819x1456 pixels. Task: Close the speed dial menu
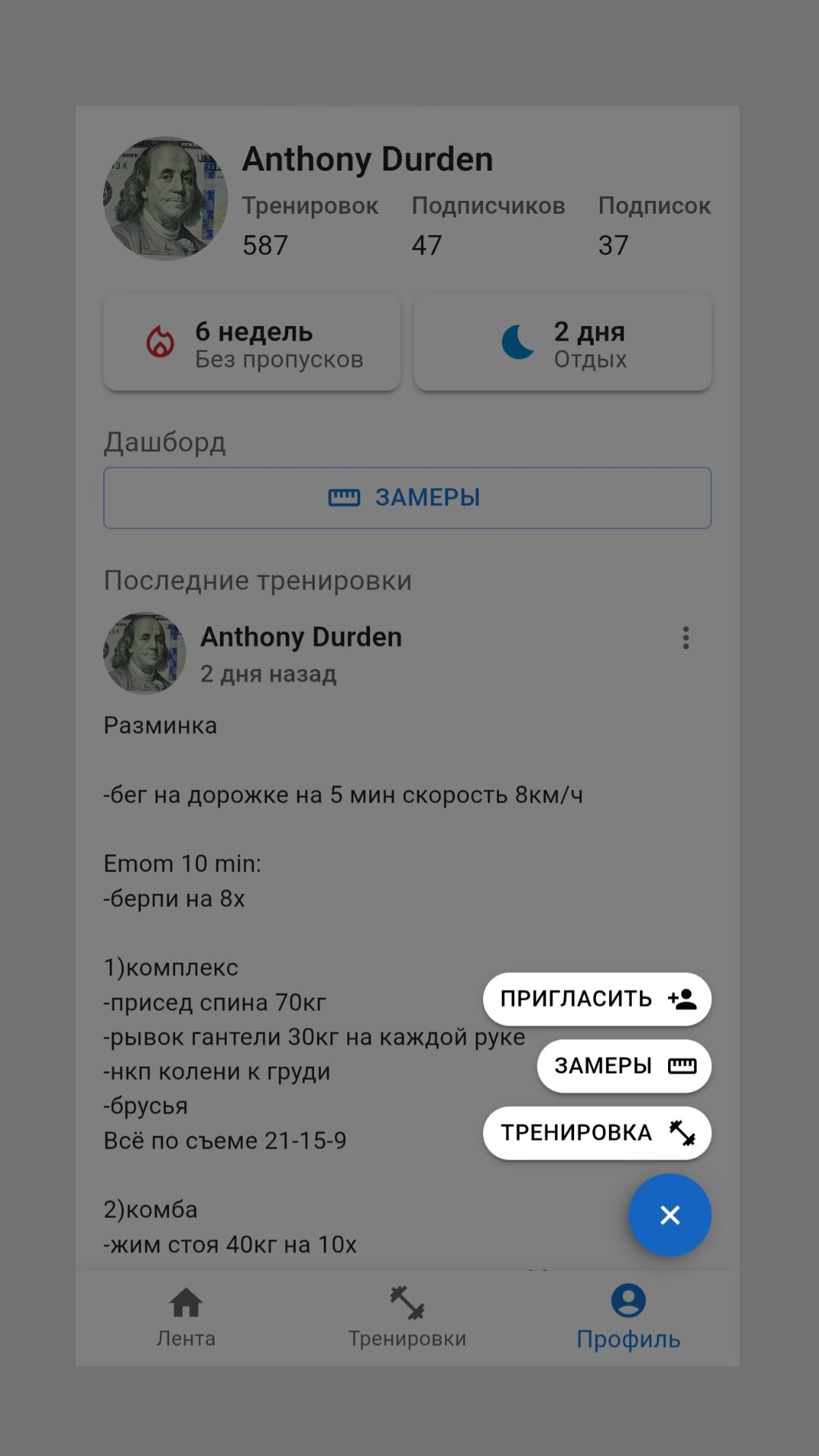click(x=670, y=1215)
